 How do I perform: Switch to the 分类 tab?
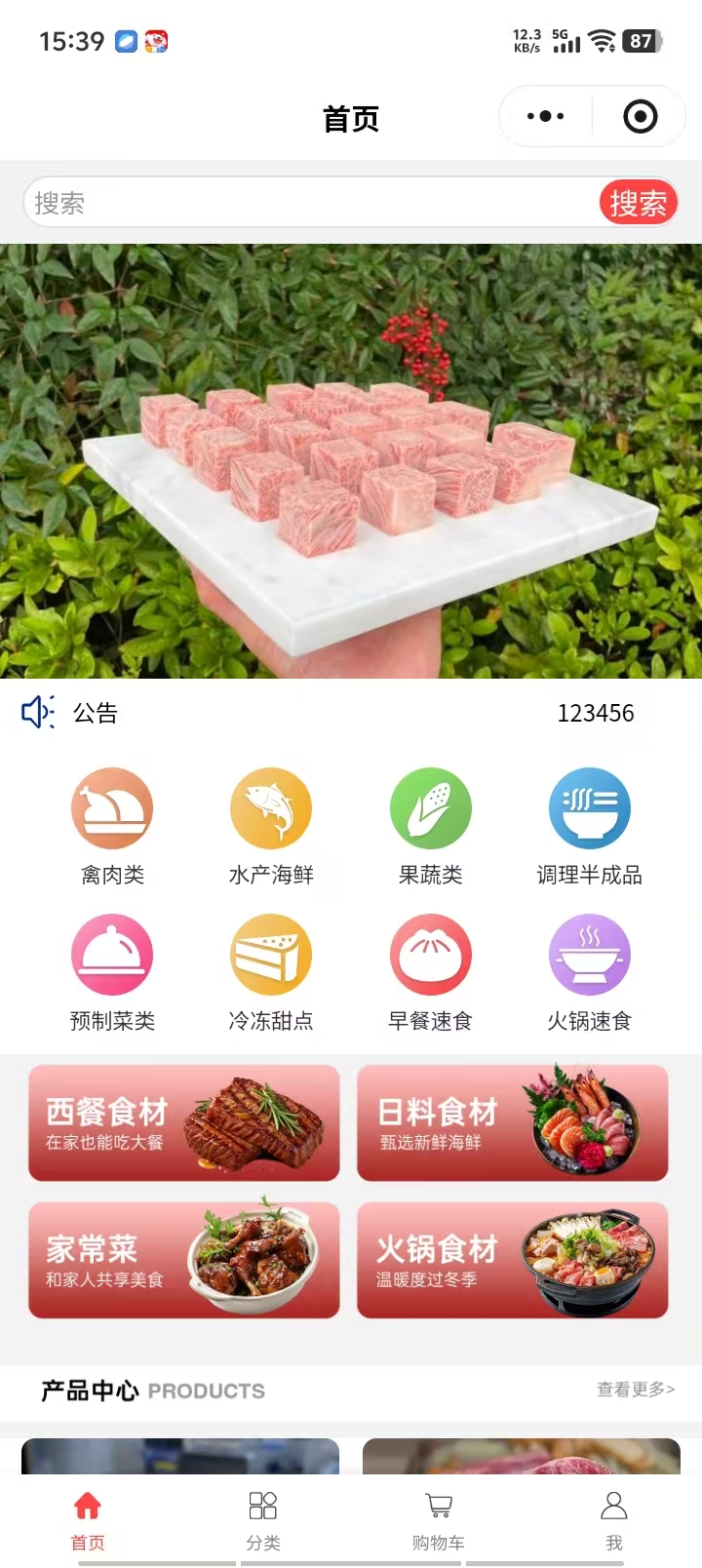pyautogui.click(x=263, y=1519)
